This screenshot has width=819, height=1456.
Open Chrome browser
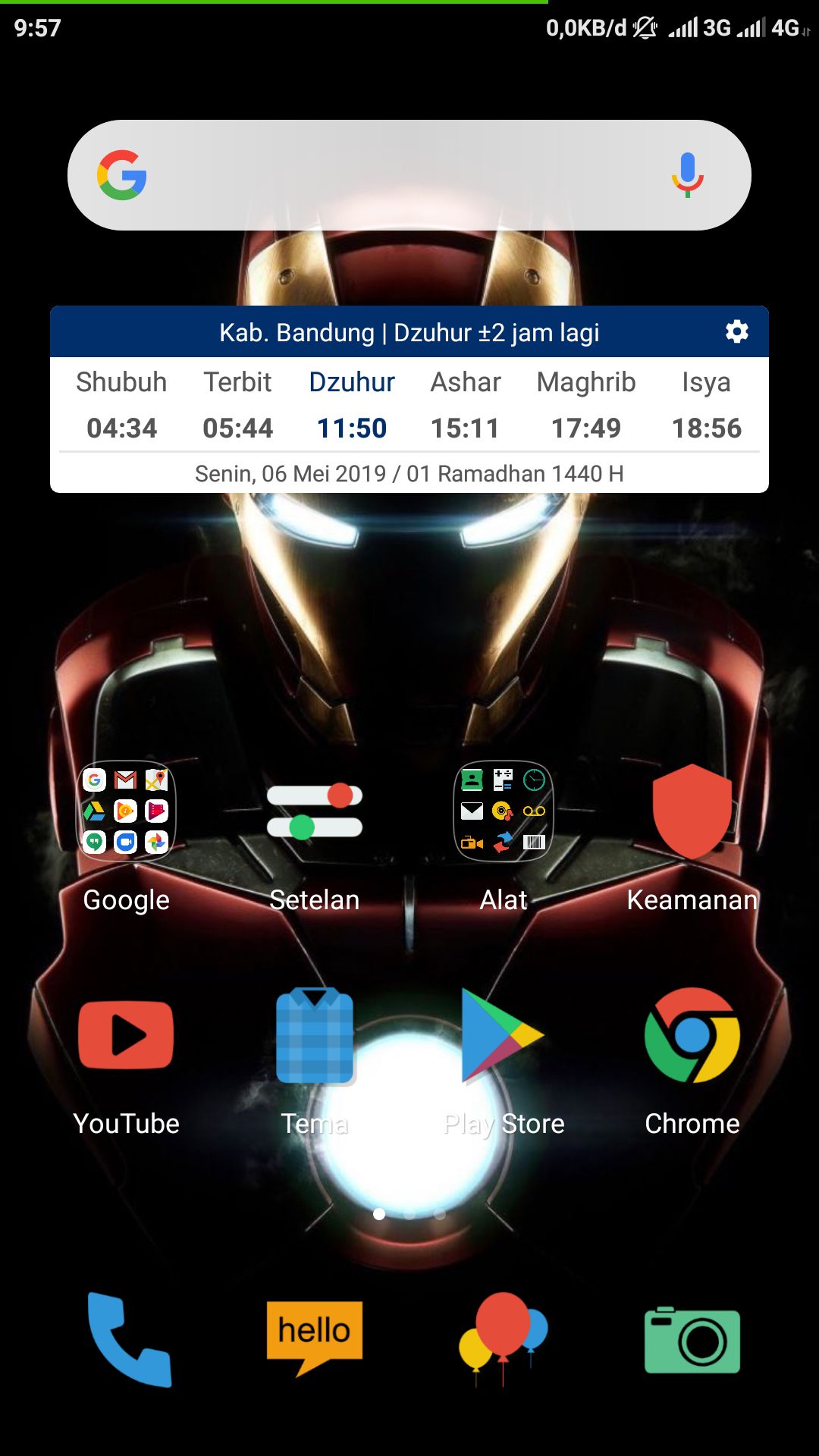pos(692,1035)
